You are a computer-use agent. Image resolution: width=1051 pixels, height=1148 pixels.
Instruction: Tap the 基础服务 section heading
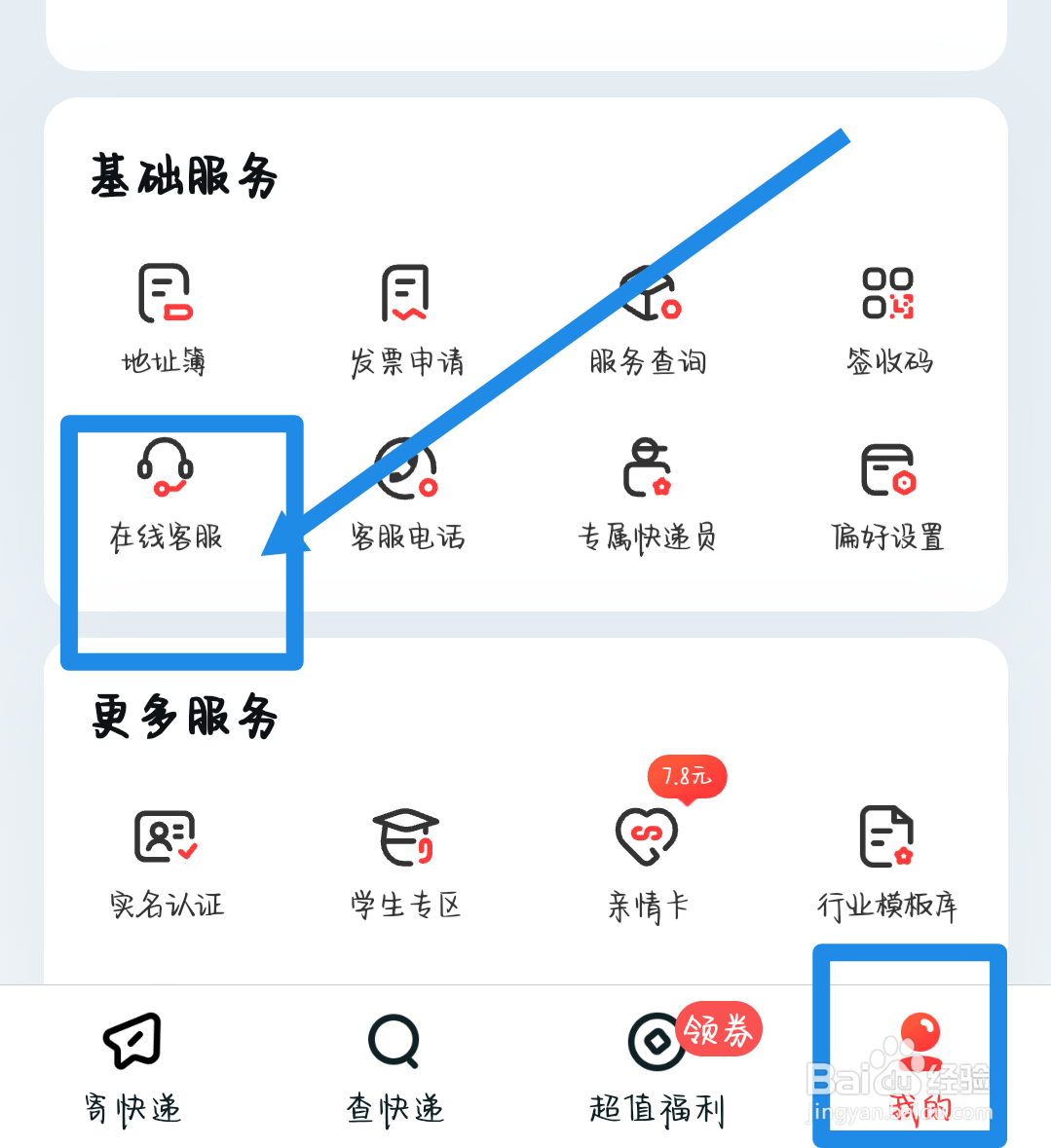(x=184, y=175)
